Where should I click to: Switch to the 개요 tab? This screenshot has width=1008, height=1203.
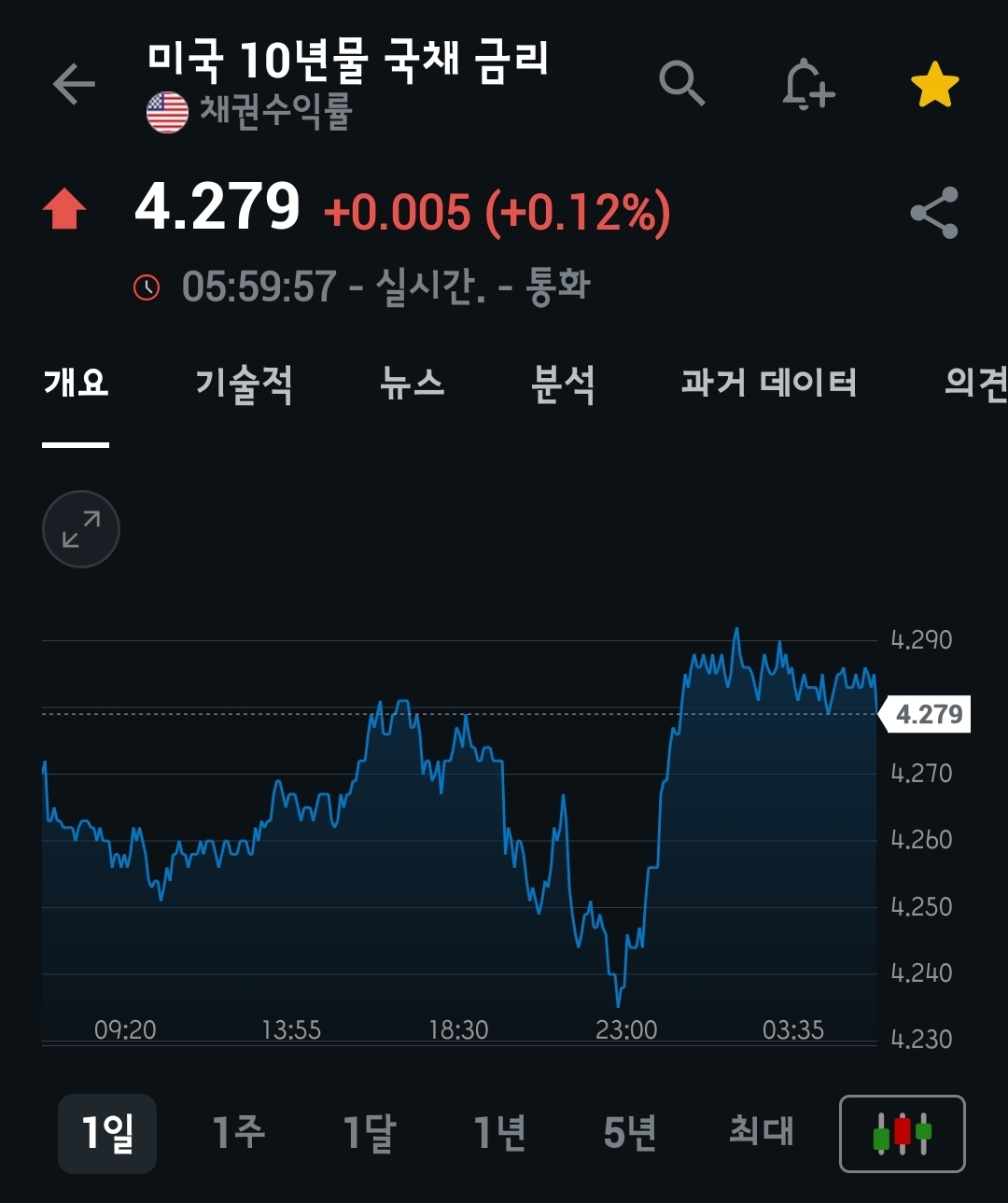[76, 383]
